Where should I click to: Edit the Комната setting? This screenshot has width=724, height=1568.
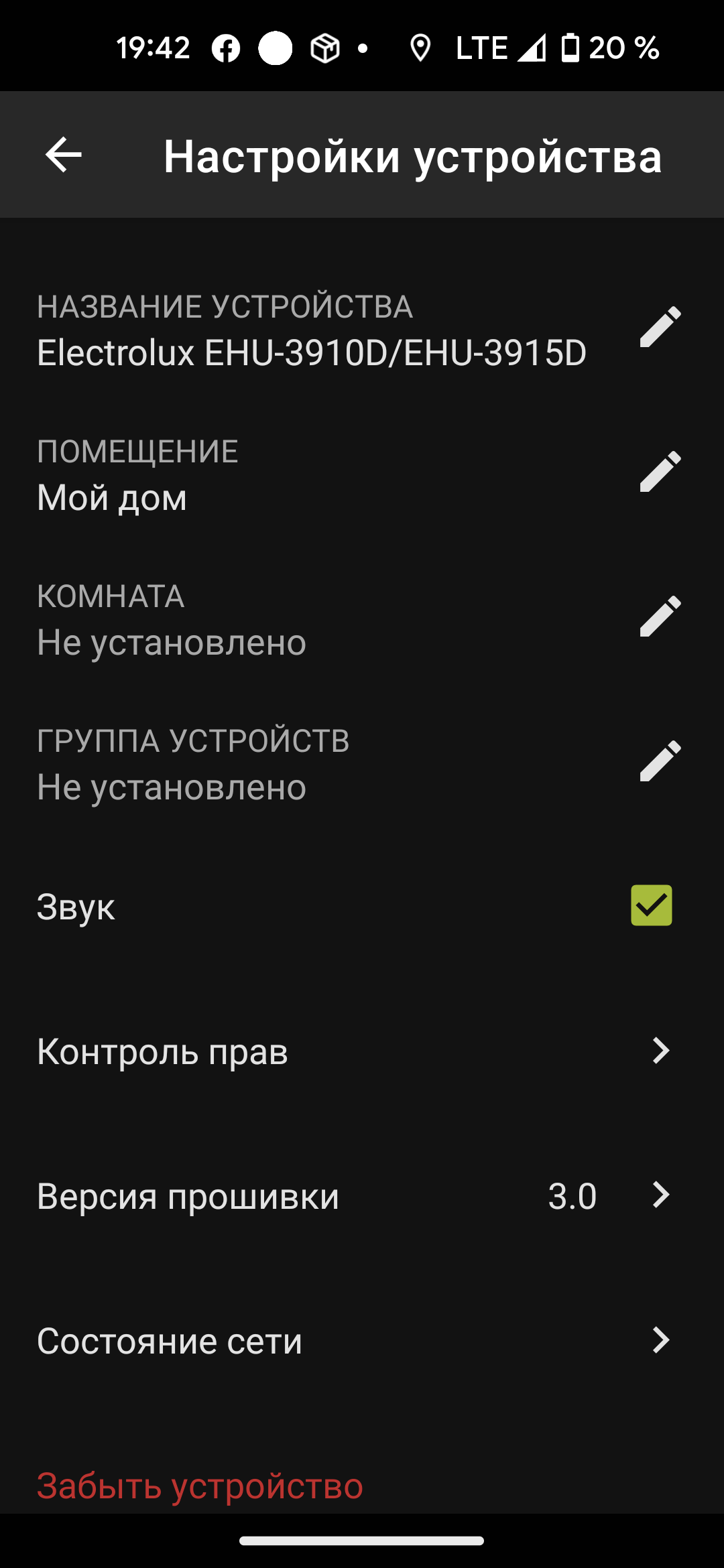(x=660, y=616)
